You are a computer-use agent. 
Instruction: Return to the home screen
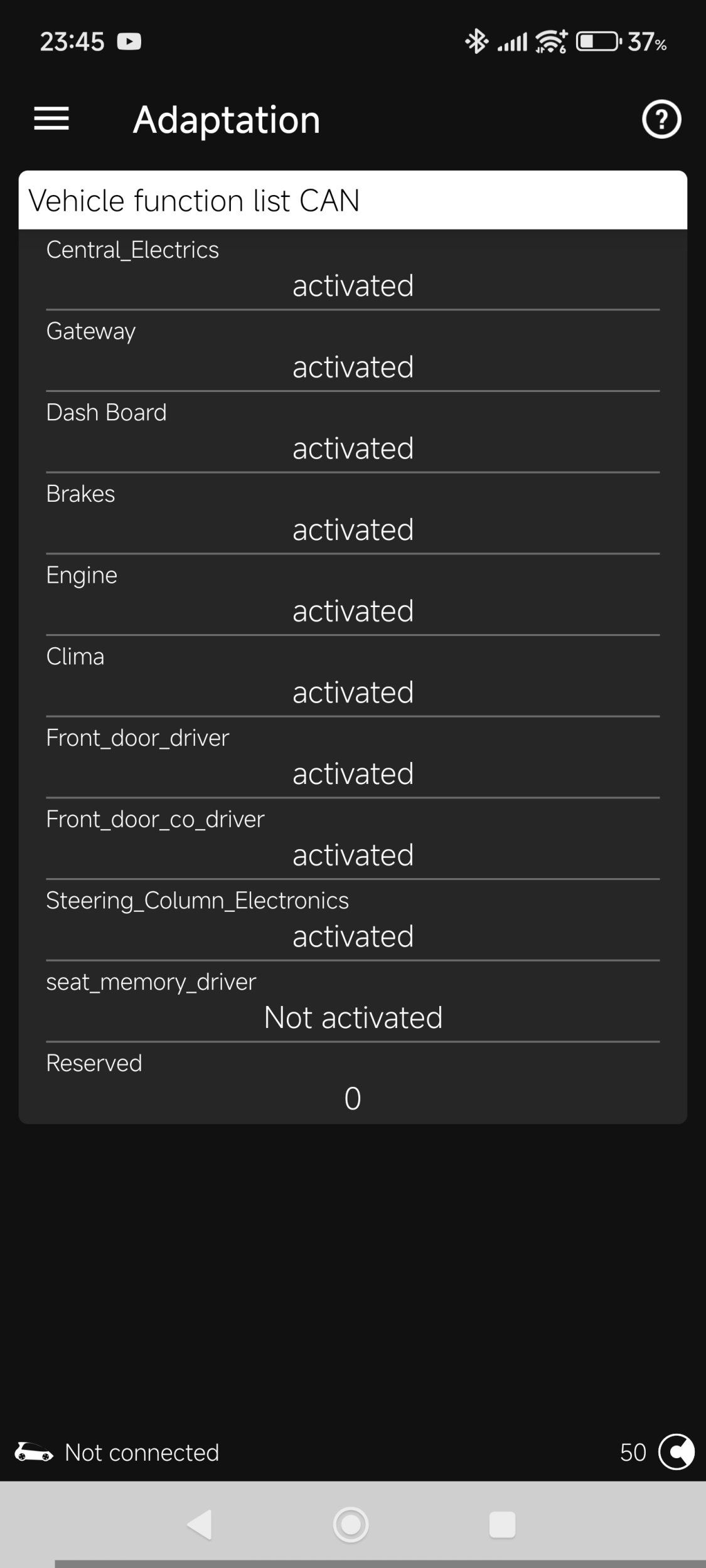[351, 1524]
